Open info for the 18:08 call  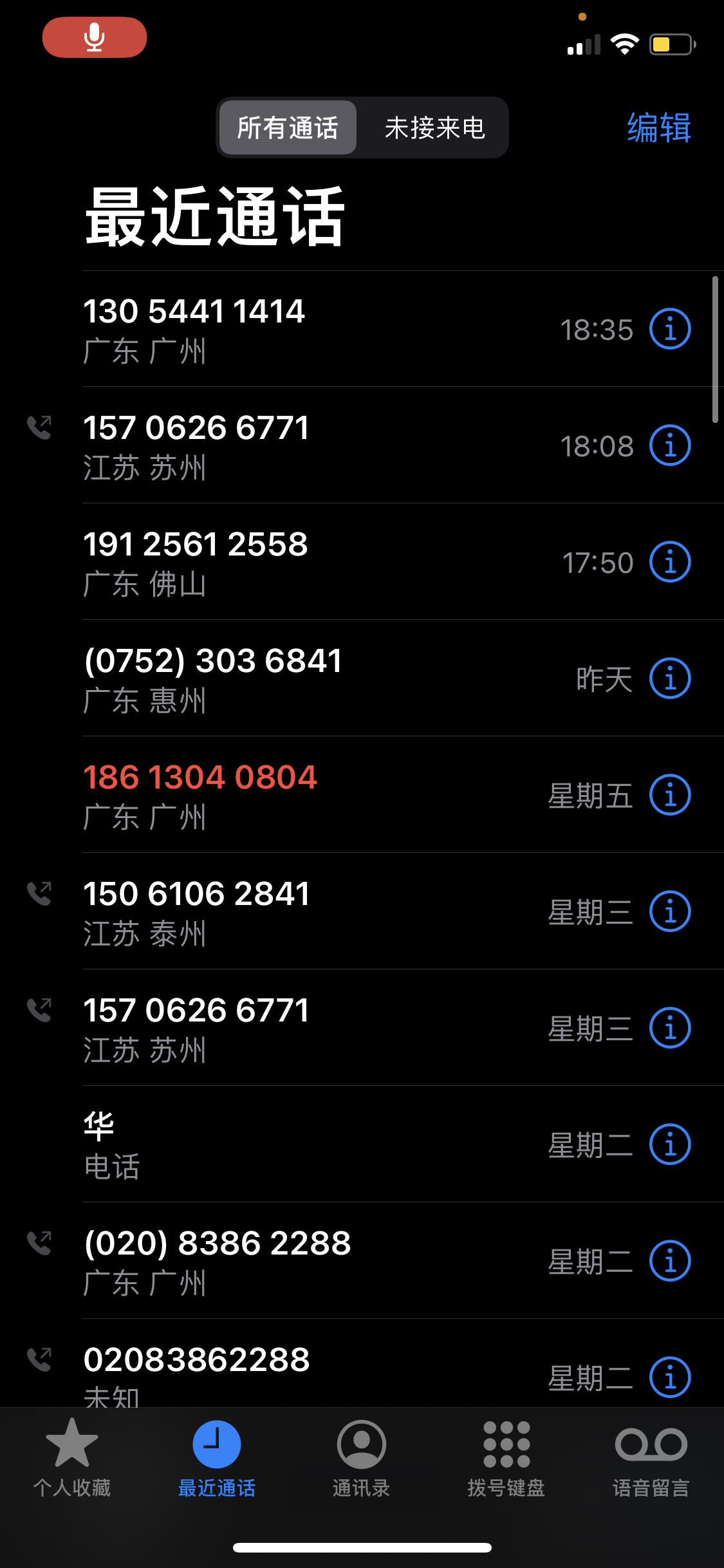pyautogui.click(x=670, y=445)
